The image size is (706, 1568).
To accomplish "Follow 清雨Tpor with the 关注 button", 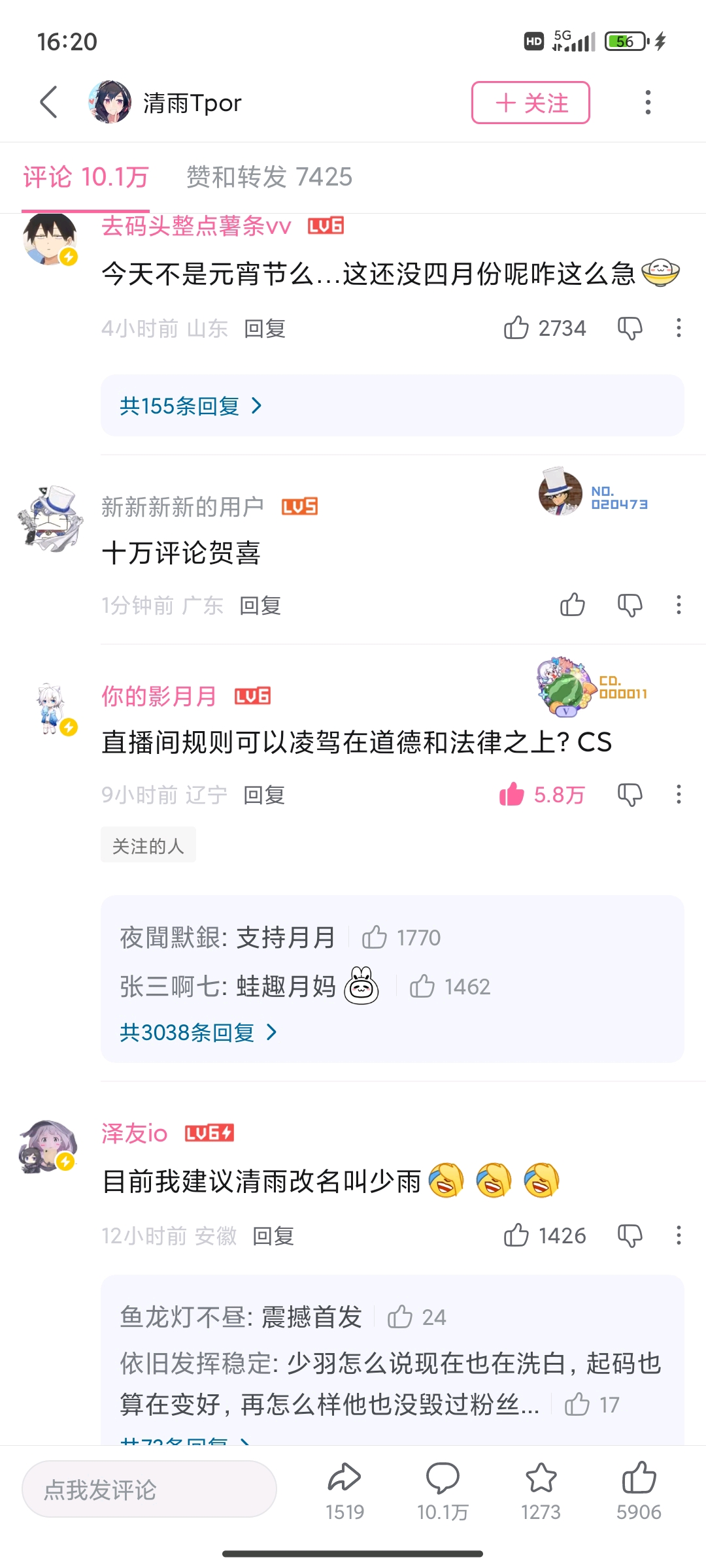I will tap(530, 103).
